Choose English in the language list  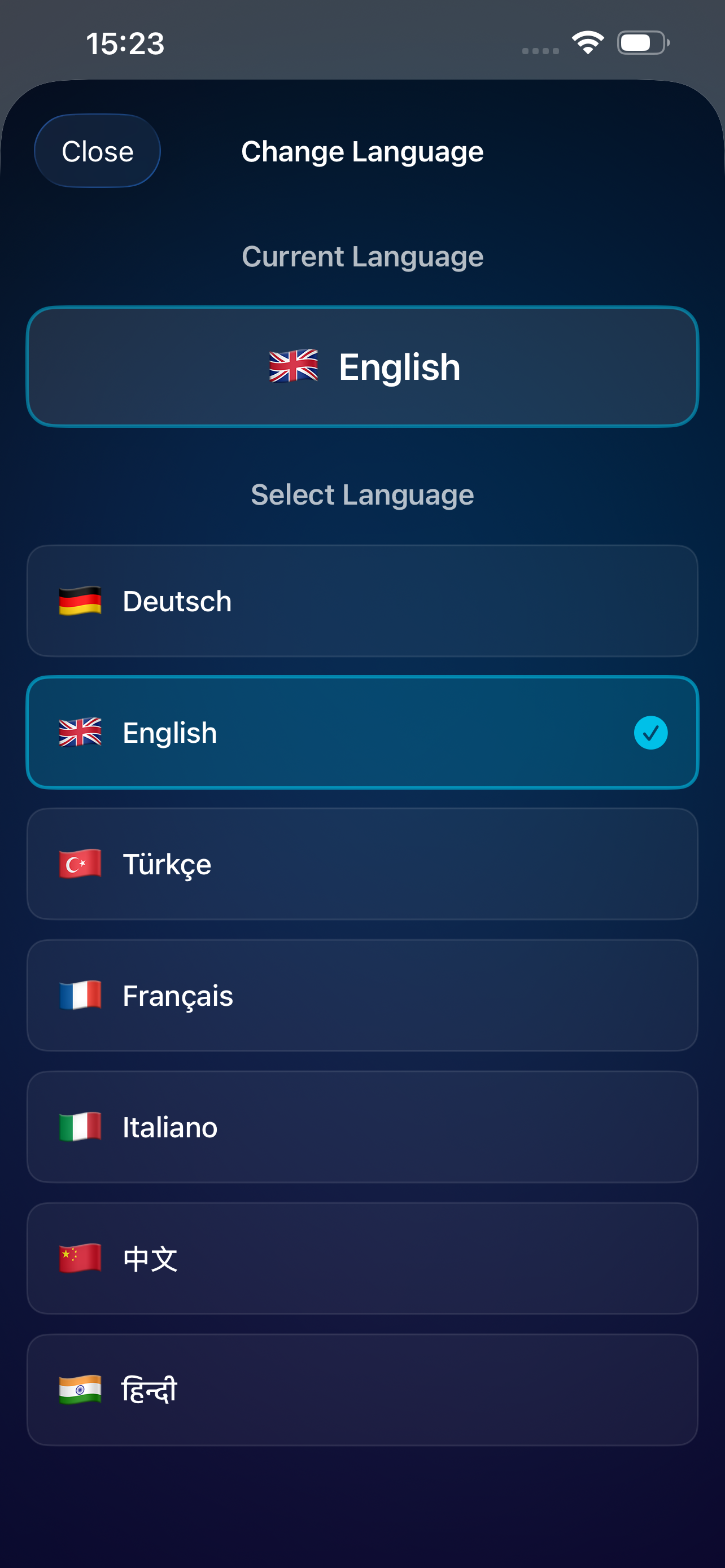click(x=362, y=732)
